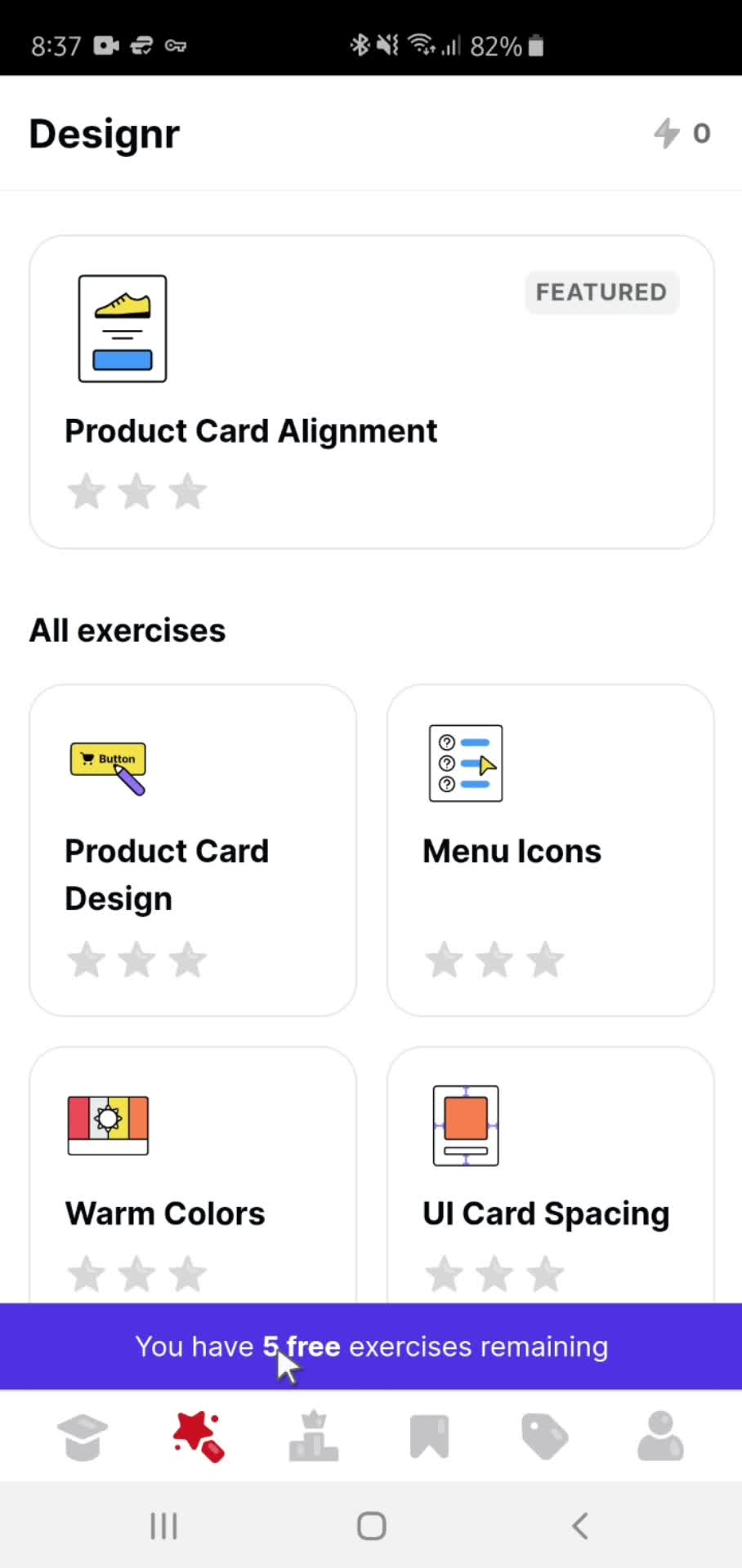Switch to the profile tab
Image resolution: width=742 pixels, height=1568 pixels.
tap(660, 1437)
